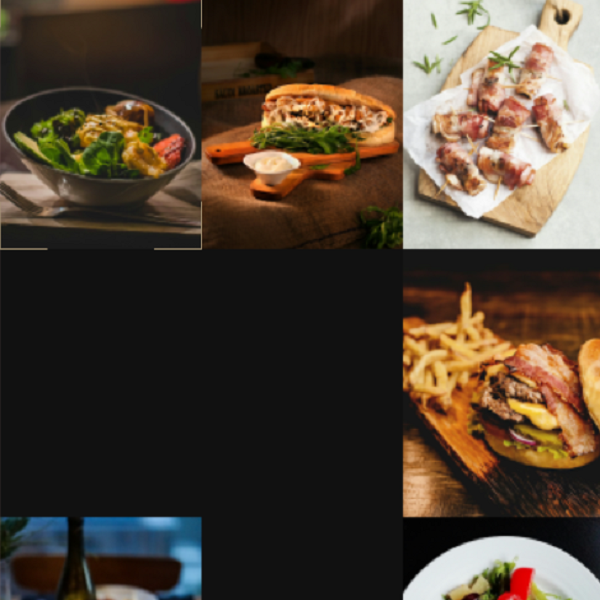This screenshot has width=600, height=600.
Task: View the bacon-wrapped skewers photo
Action: coord(501,124)
